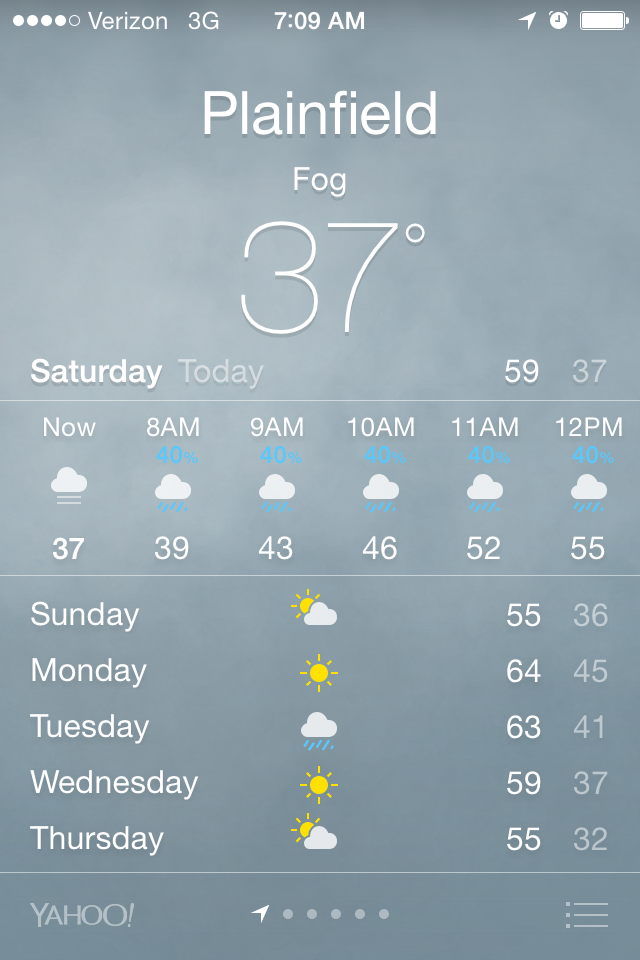Screen dimensions: 640x960
Task: Tap the 37° temperature for details
Action: pos(332,276)
